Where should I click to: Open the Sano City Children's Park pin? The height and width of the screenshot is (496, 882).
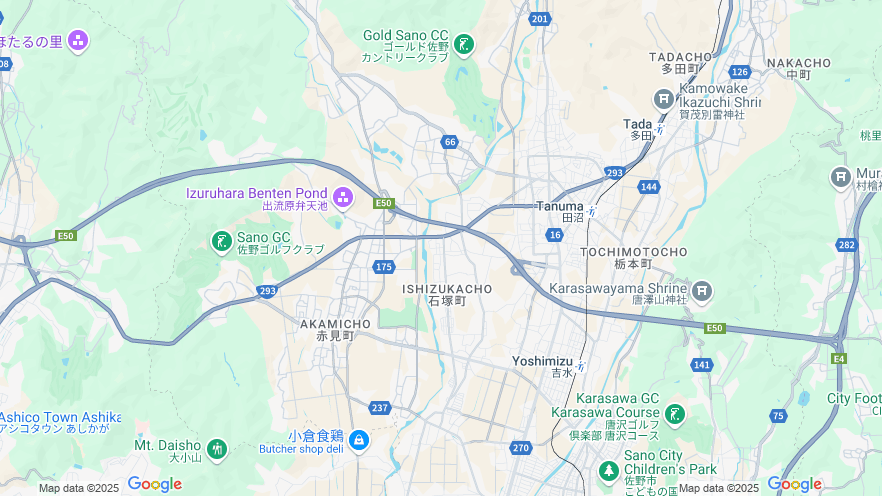tap(608, 470)
